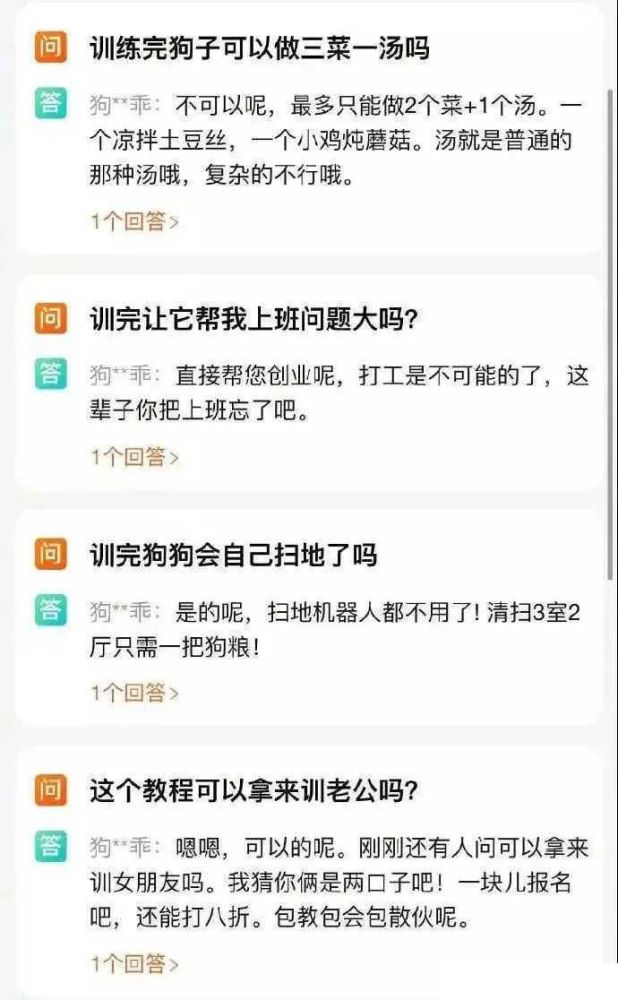Open 1个回答 under 狗狗会自己扫地 question
The image size is (618, 1000).
coord(135,692)
